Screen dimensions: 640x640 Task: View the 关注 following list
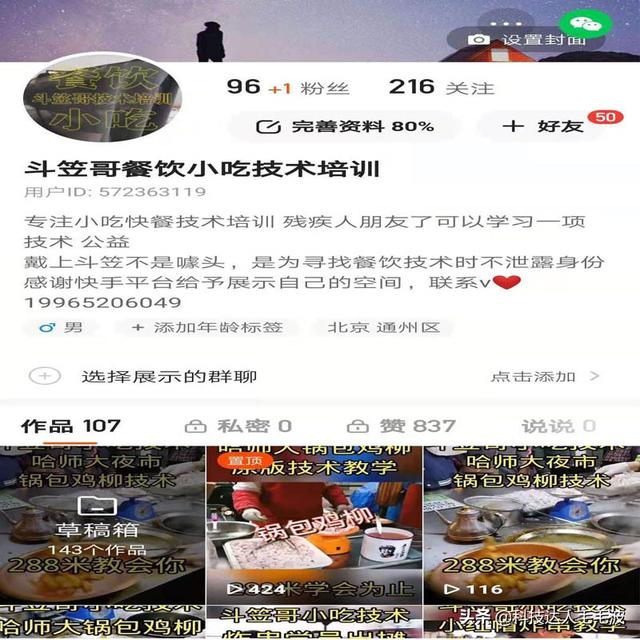coord(442,87)
